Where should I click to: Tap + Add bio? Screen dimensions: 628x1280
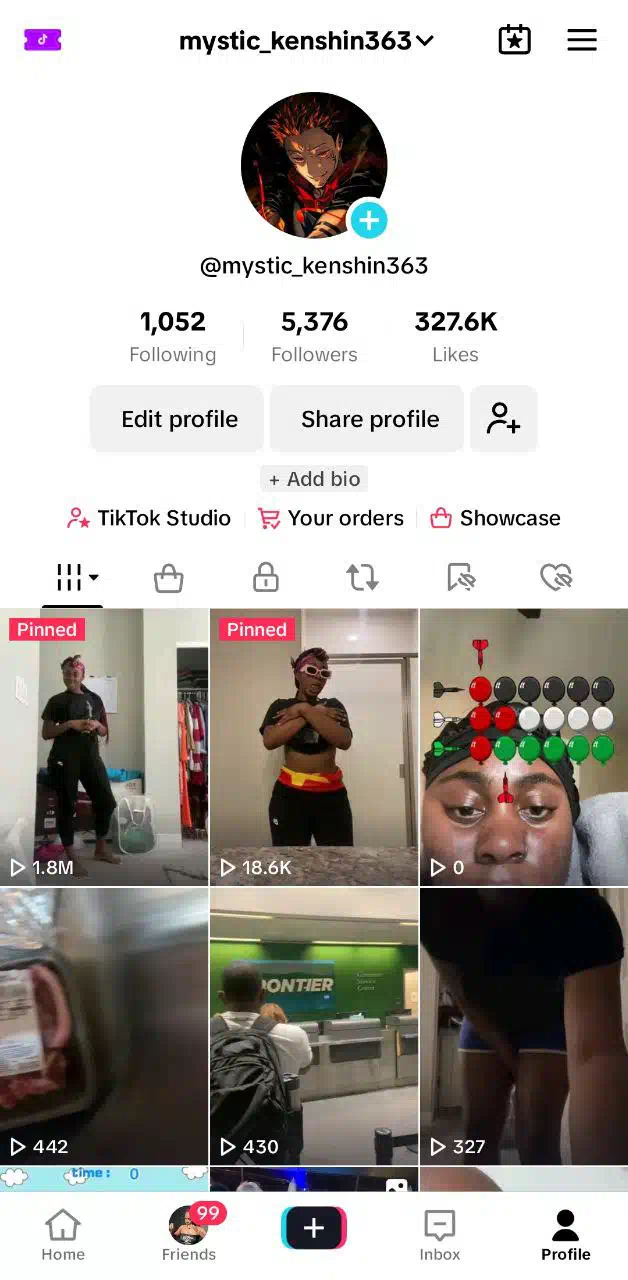[314, 479]
